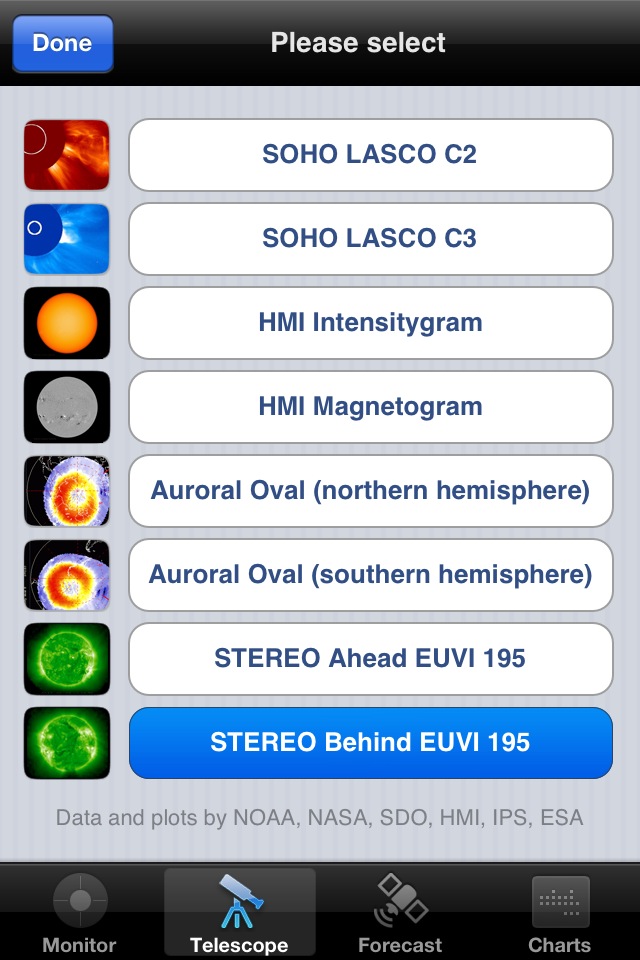Choose STEREO Ahead EUVI 195
The image size is (640, 960).
click(x=370, y=659)
